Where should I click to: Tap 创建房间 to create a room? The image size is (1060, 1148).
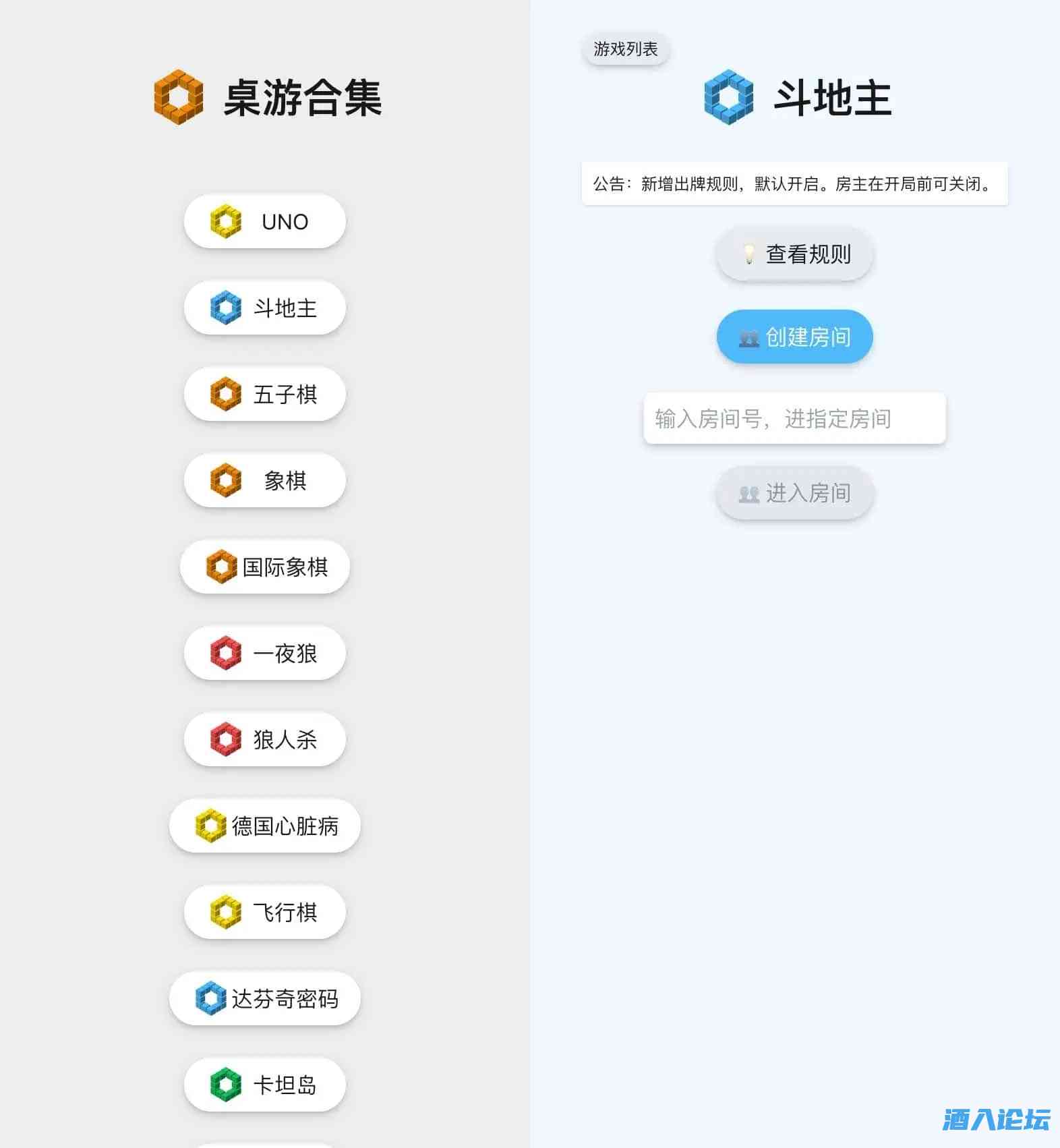pos(794,337)
